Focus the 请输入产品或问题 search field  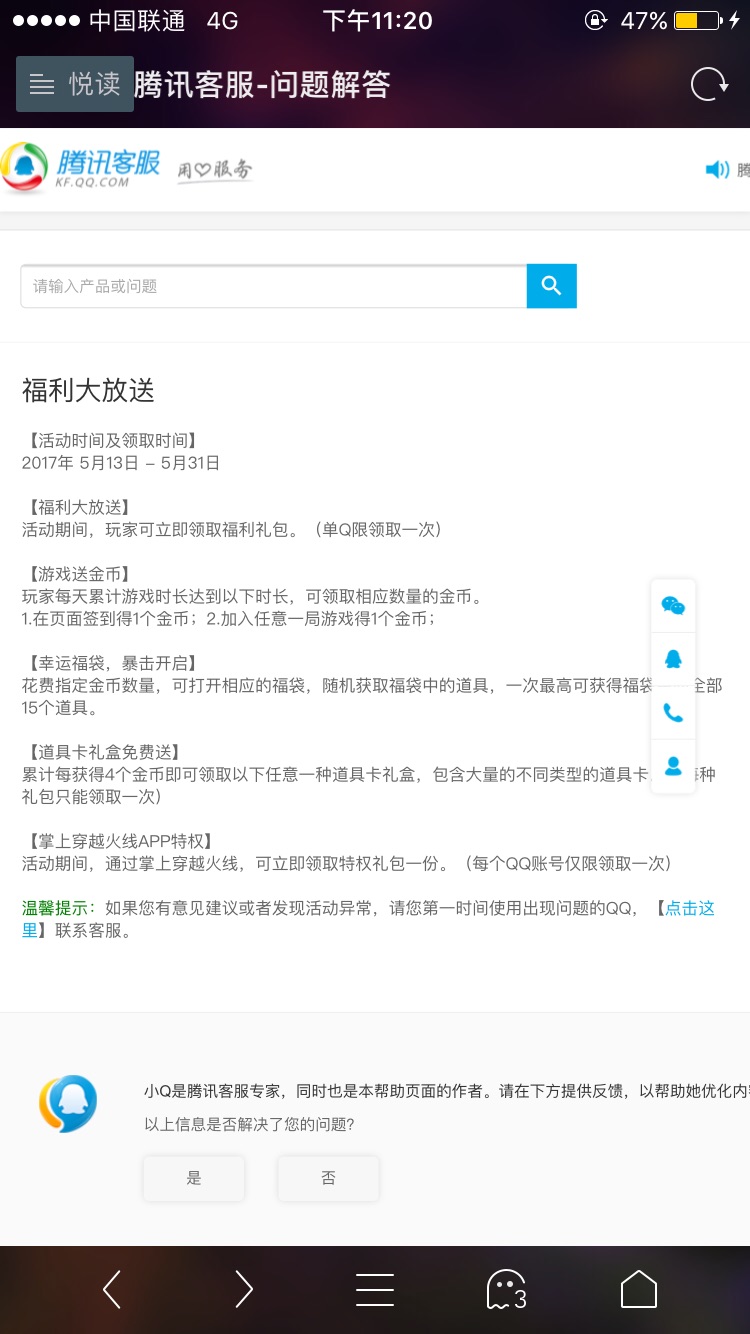click(273, 286)
